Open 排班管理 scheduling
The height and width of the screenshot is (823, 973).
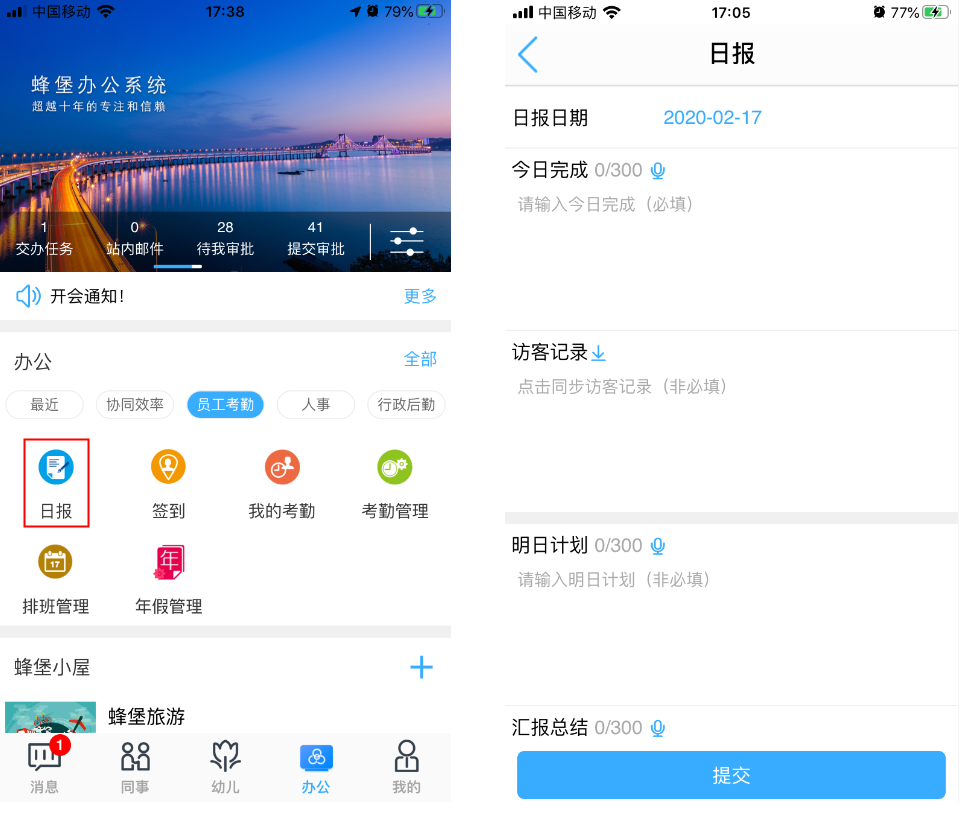[x=56, y=579]
